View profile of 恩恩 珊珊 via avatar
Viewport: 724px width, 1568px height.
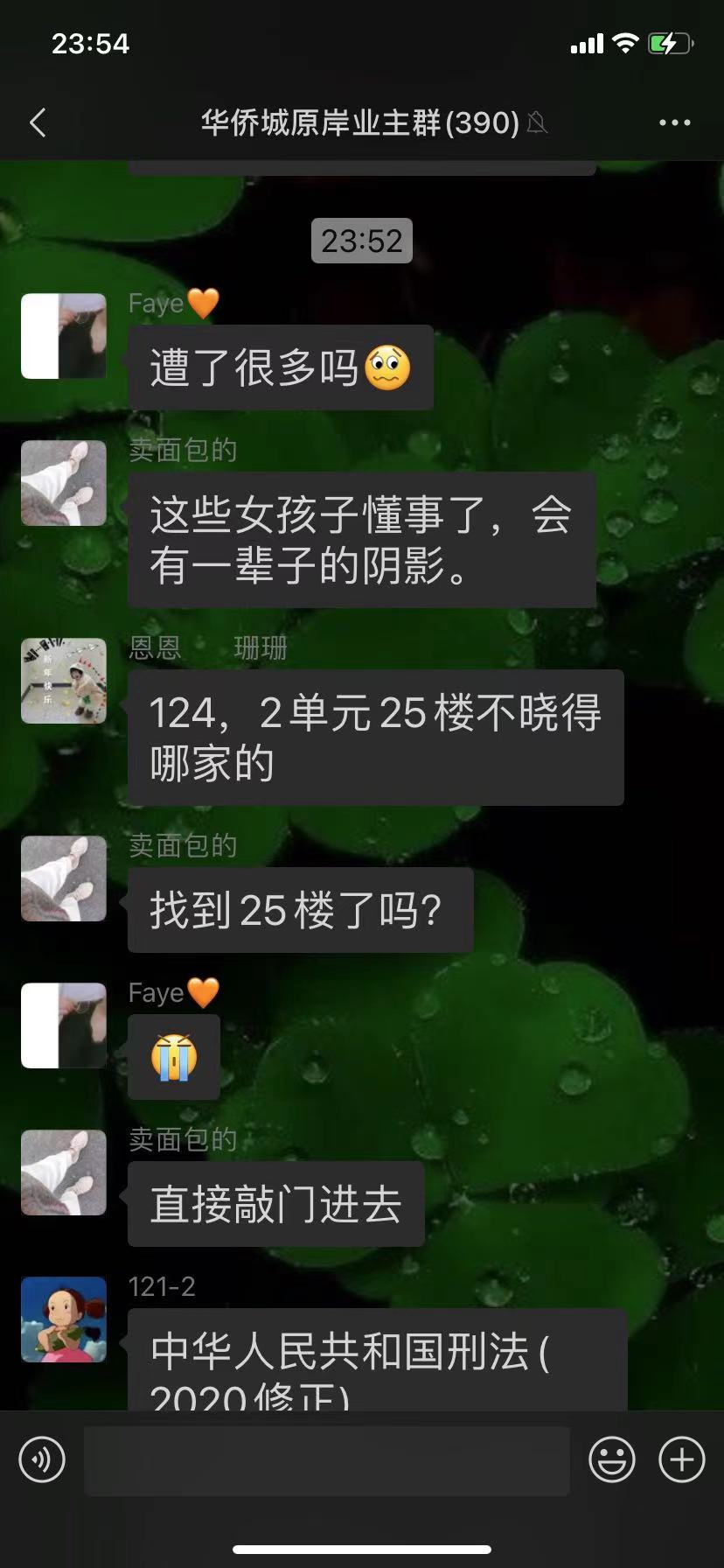(64, 680)
